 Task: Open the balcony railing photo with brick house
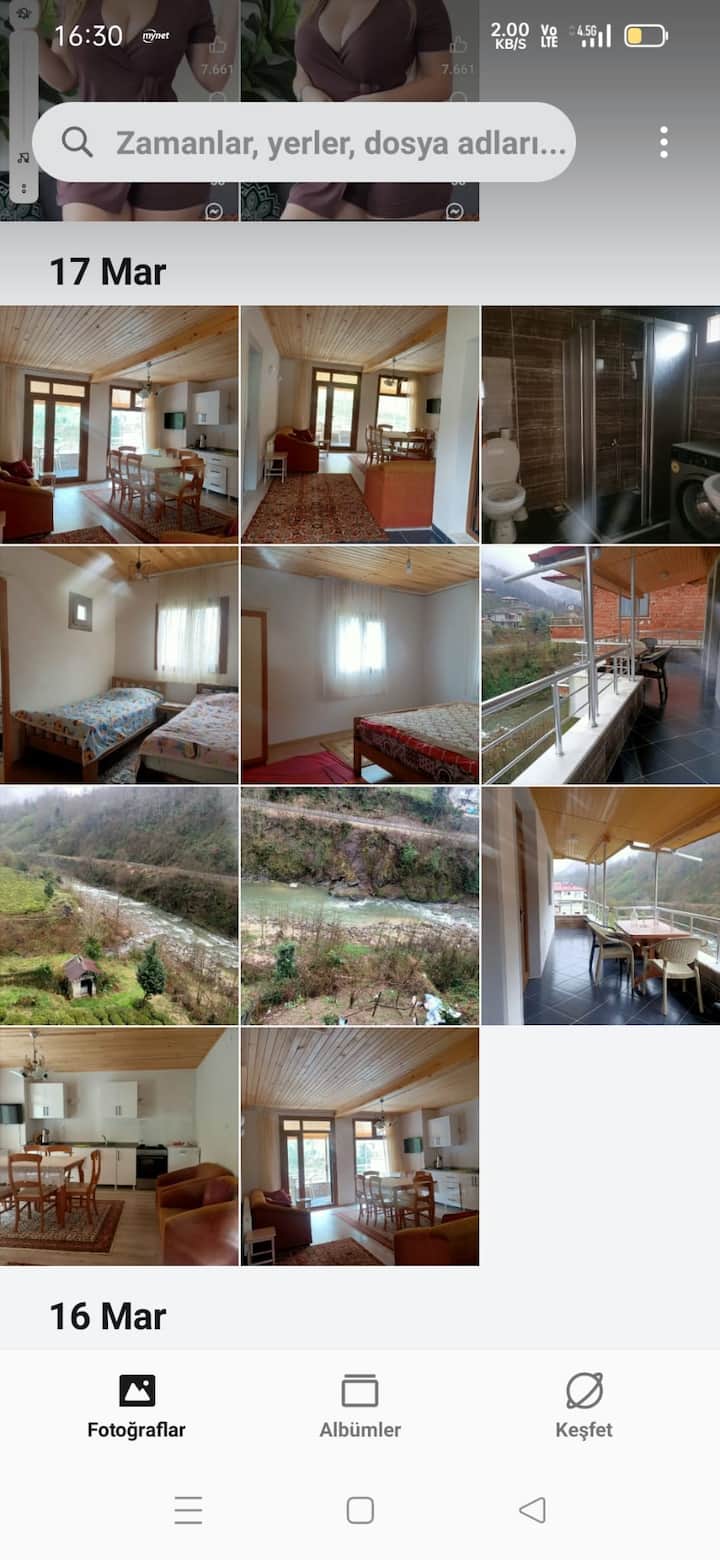point(600,665)
